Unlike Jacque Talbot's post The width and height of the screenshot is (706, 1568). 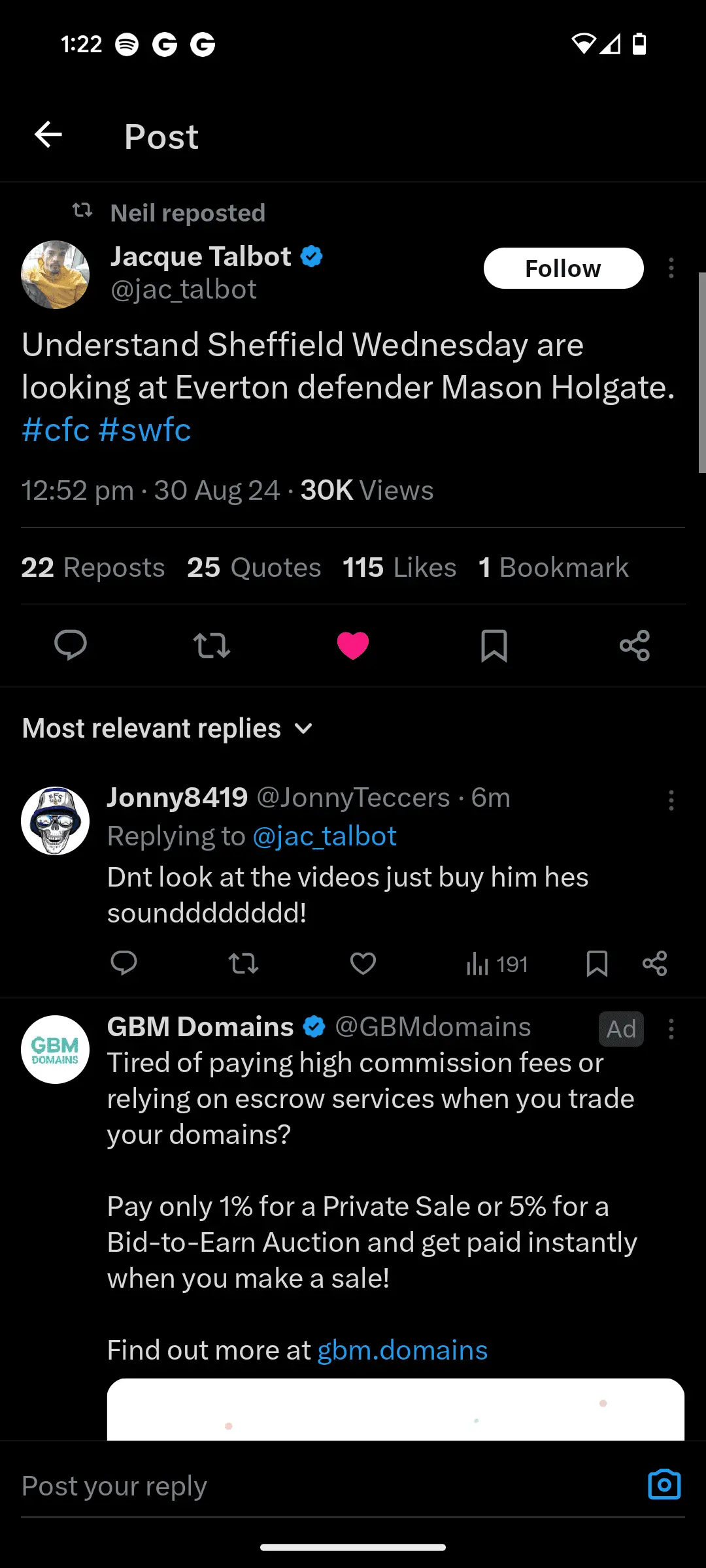353,645
